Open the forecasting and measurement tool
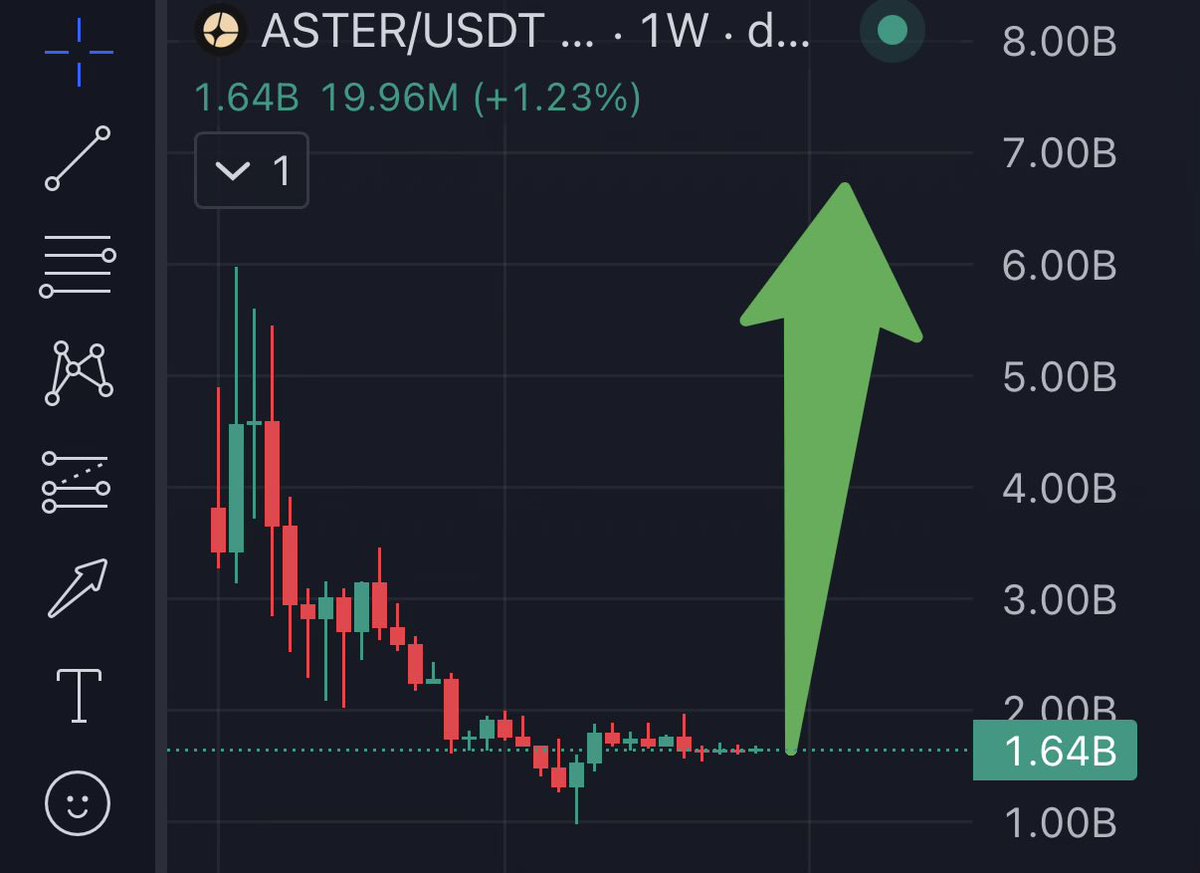Viewport: 1200px width, 873px height. (78, 482)
